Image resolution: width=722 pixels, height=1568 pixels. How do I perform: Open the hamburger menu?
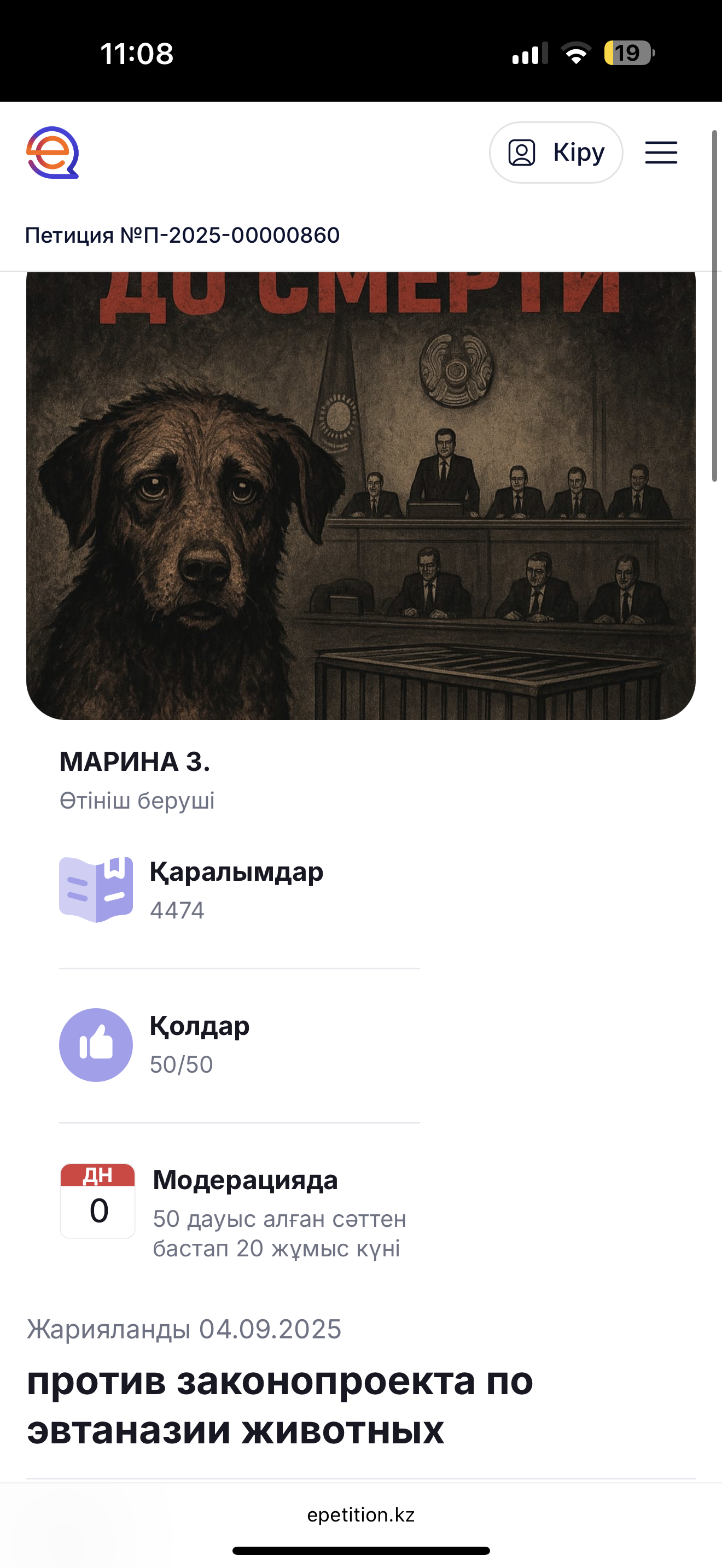pyautogui.click(x=661, y=152)
